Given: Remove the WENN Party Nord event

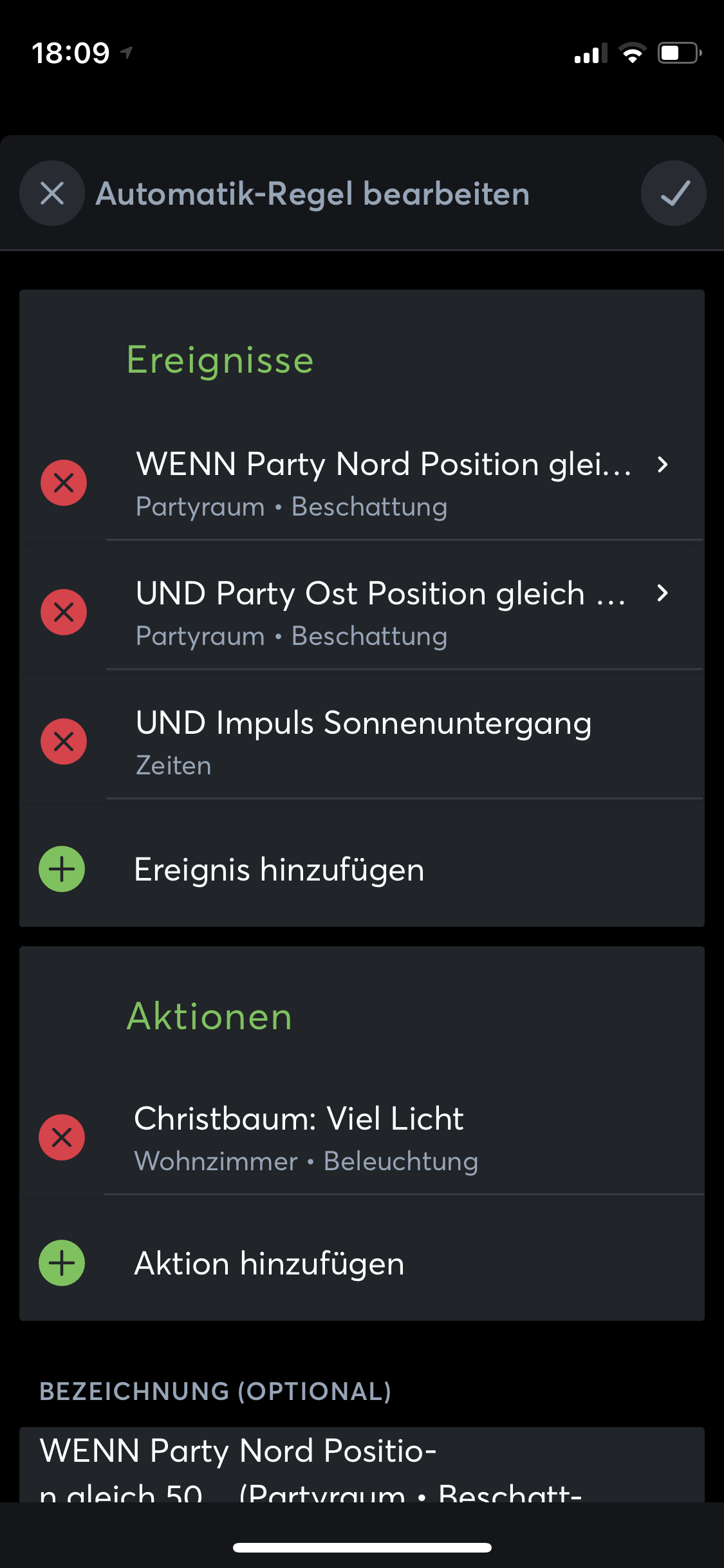Looking at the screenshot, I should click(x=64, y=483).
